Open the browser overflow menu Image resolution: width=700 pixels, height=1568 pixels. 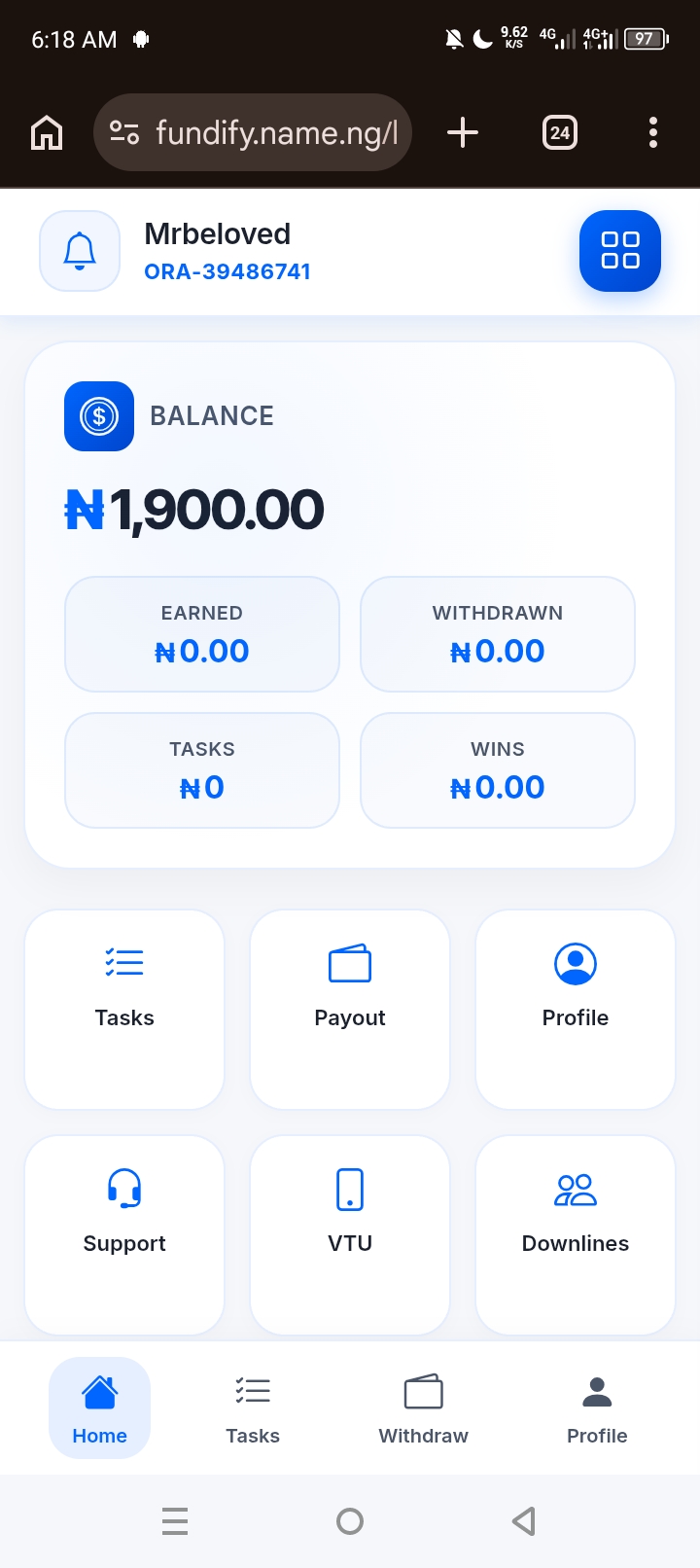[653, 132]
